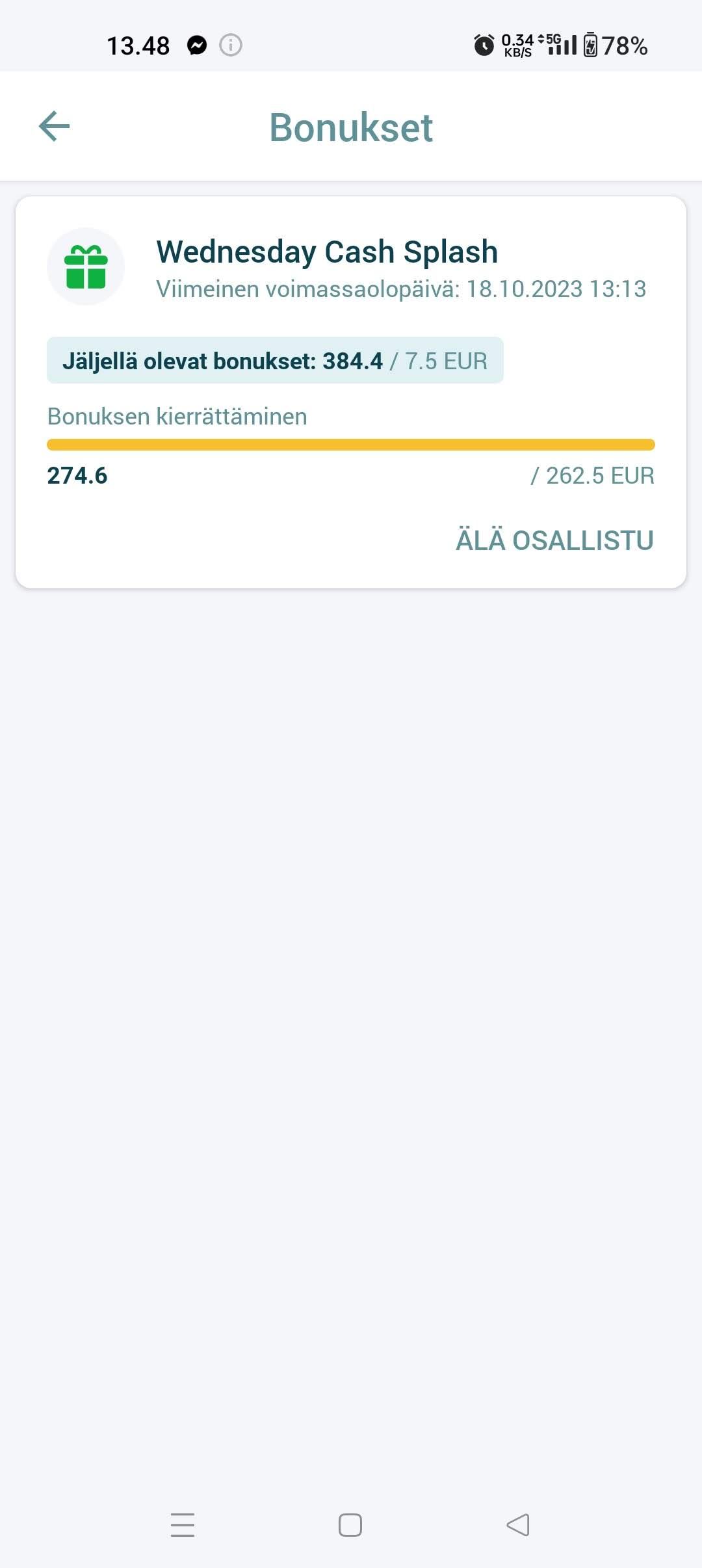
Task: Tap ÄLÄ OSALLISTU to opt out
Action: pyautogui.click(x=554, y=540)
